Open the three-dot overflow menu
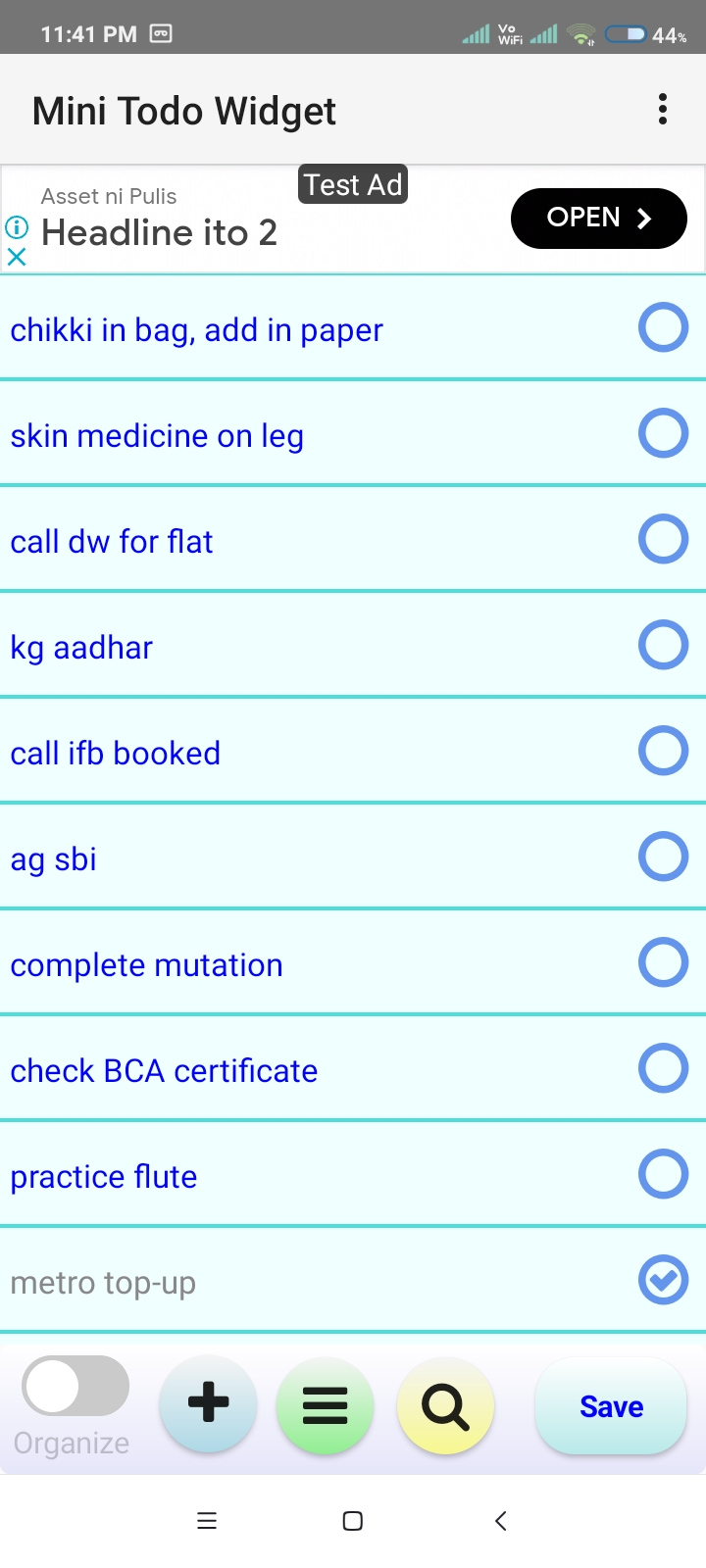Viewport: 706px width, 1568px height. pyautogui.click(x=663, y=109)
